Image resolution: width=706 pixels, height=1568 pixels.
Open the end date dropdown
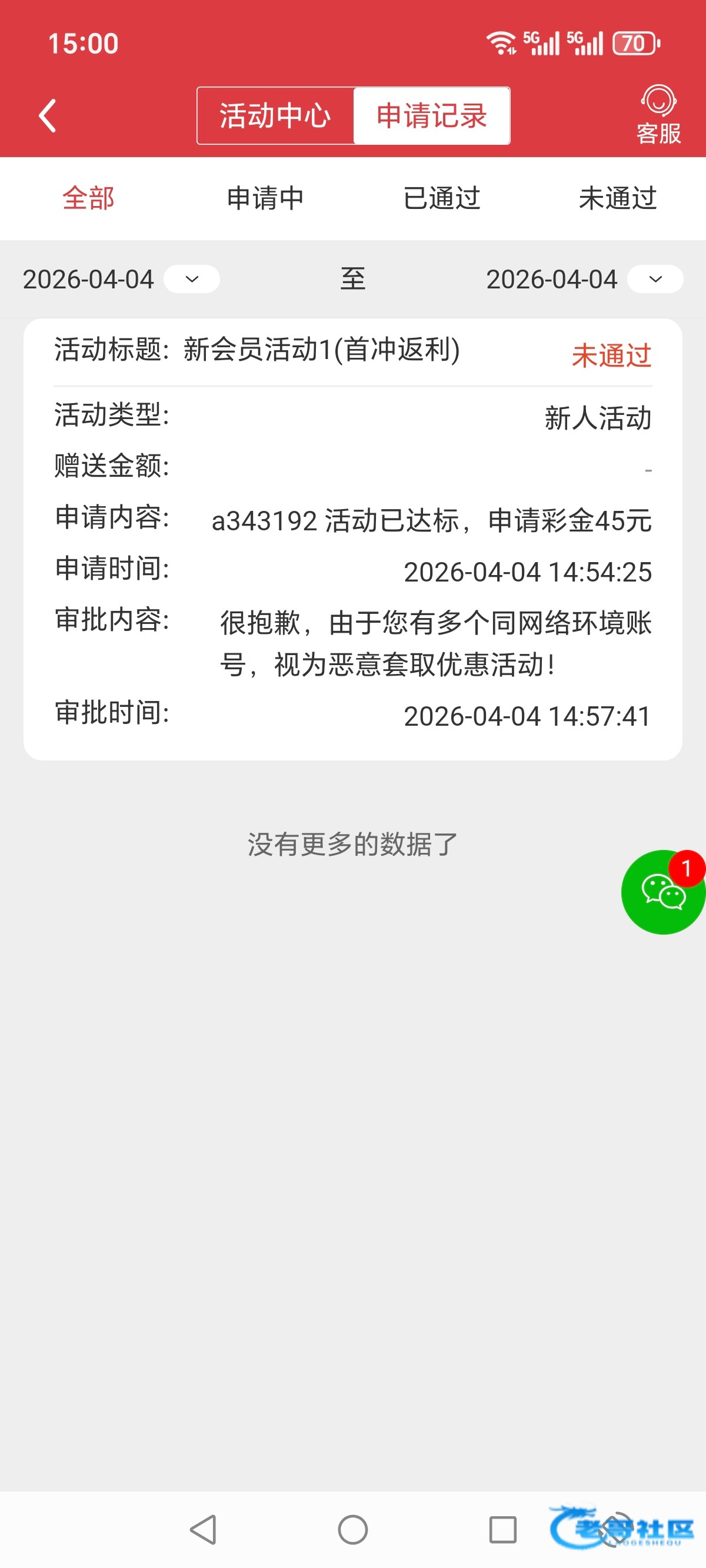655,280
